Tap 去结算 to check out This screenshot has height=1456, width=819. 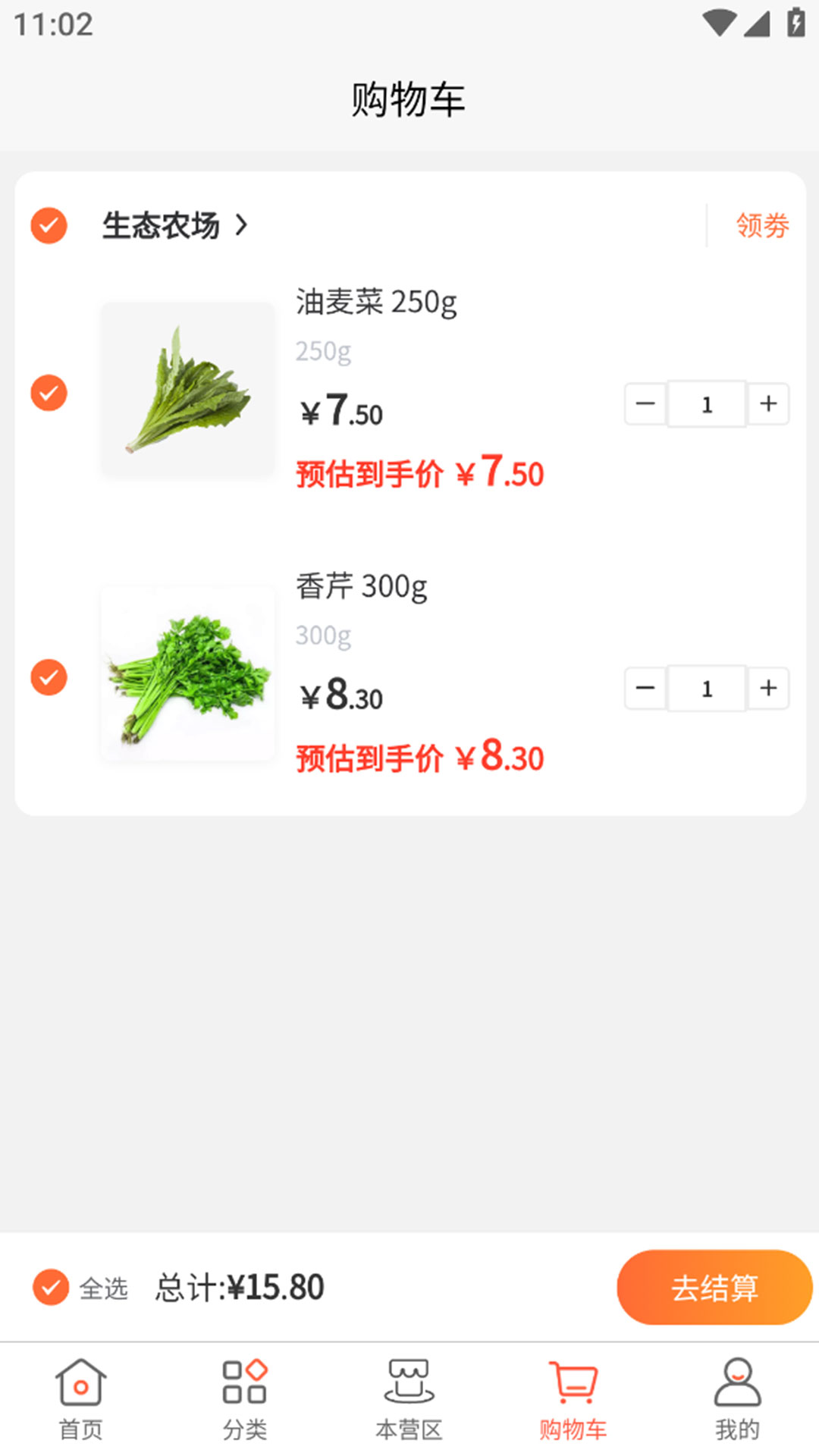coord(714,1287)
